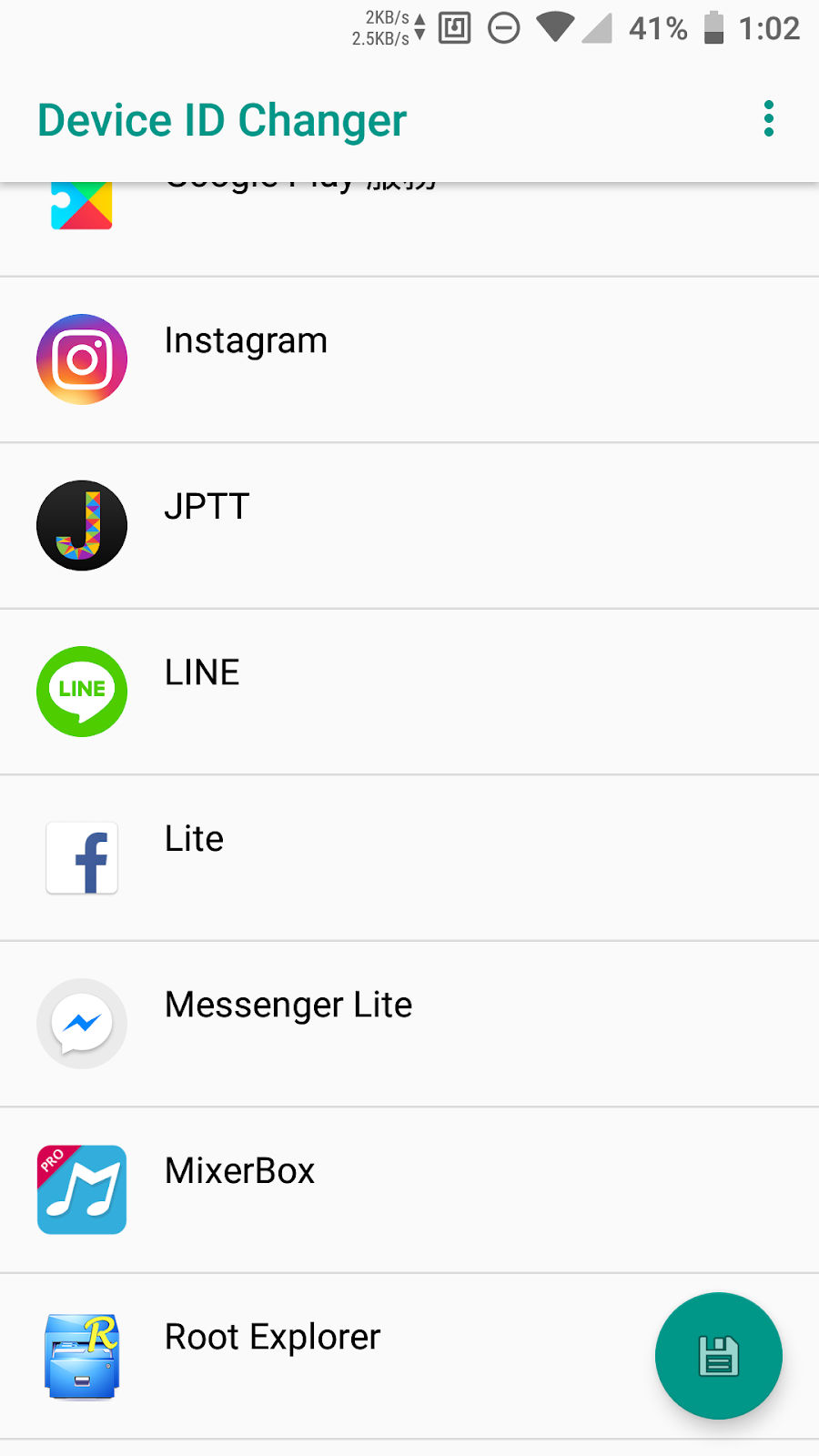The image size is (819, 1456).
Task: Tap the MixerBox PRO icon
Action: [81, 1189]
